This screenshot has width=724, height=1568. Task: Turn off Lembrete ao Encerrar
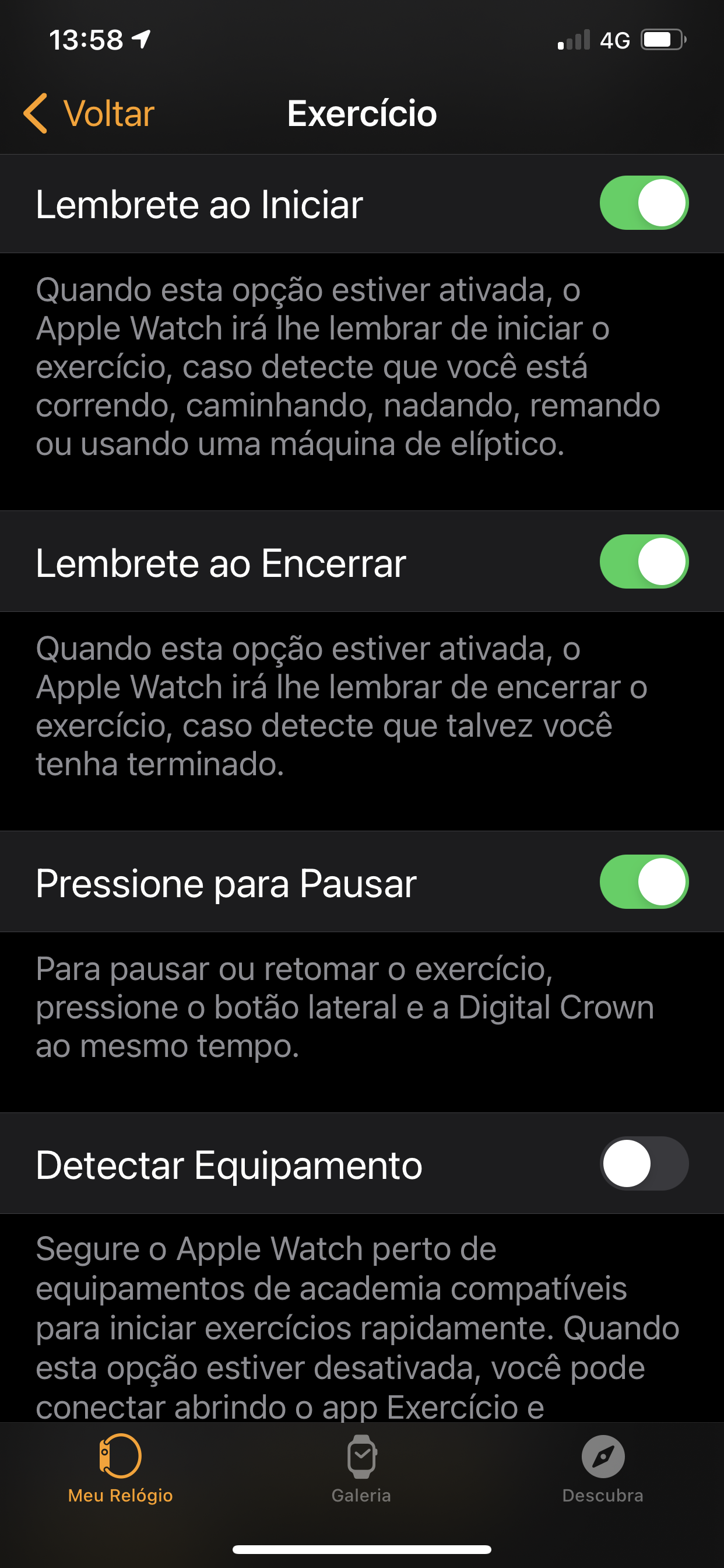[644, 561]
